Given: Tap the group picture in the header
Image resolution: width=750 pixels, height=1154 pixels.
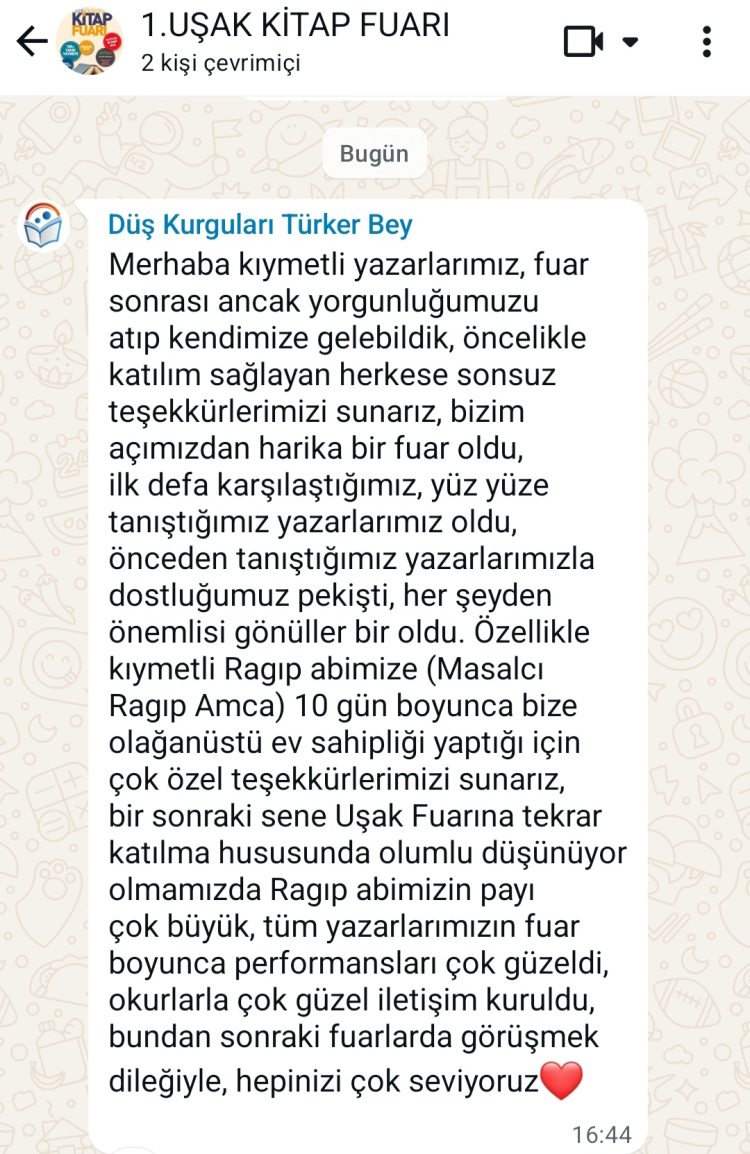Looking at the screenshot, I should point(90,41).
